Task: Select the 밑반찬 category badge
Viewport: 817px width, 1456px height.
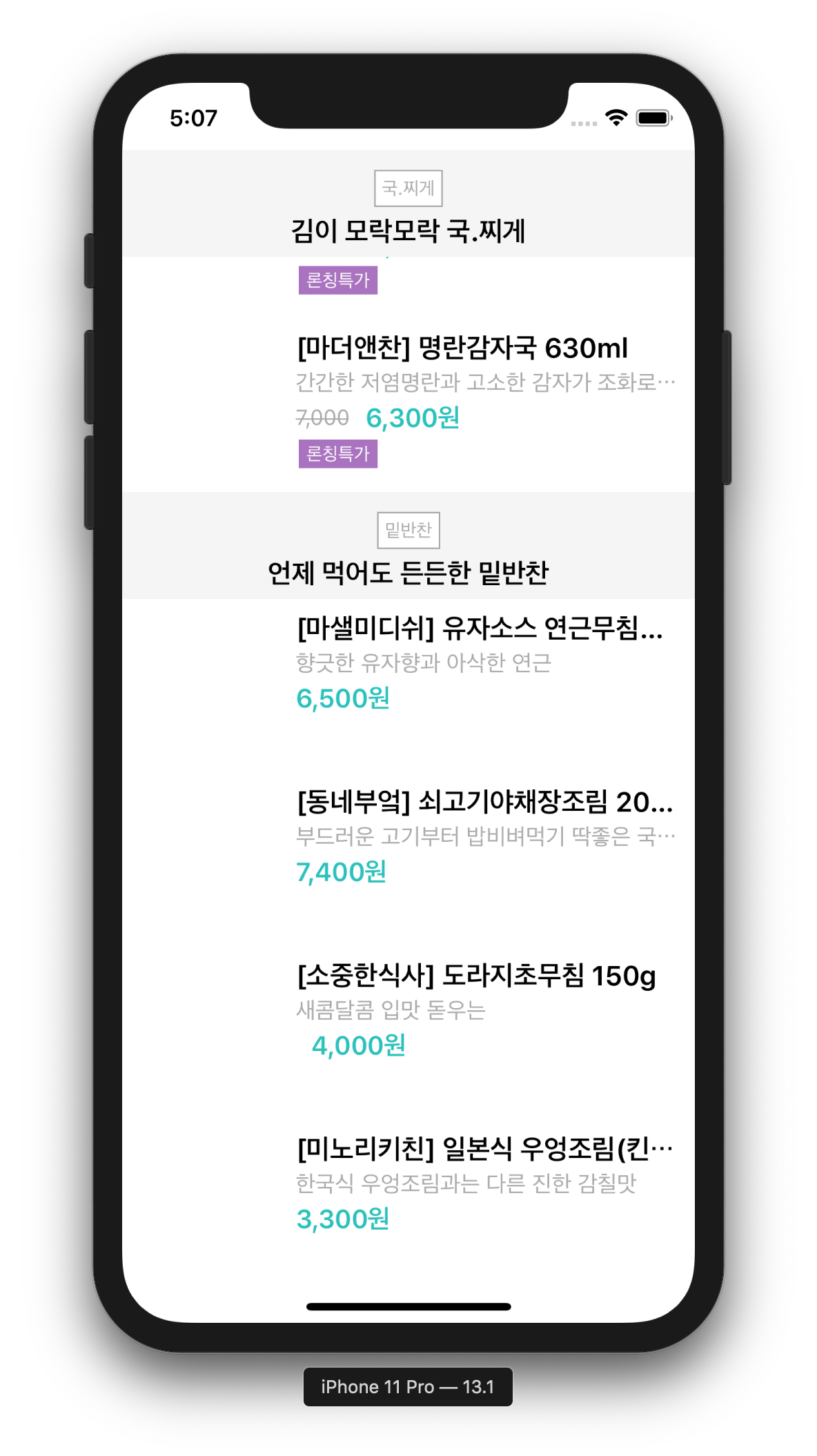Action: coord(407,529)
